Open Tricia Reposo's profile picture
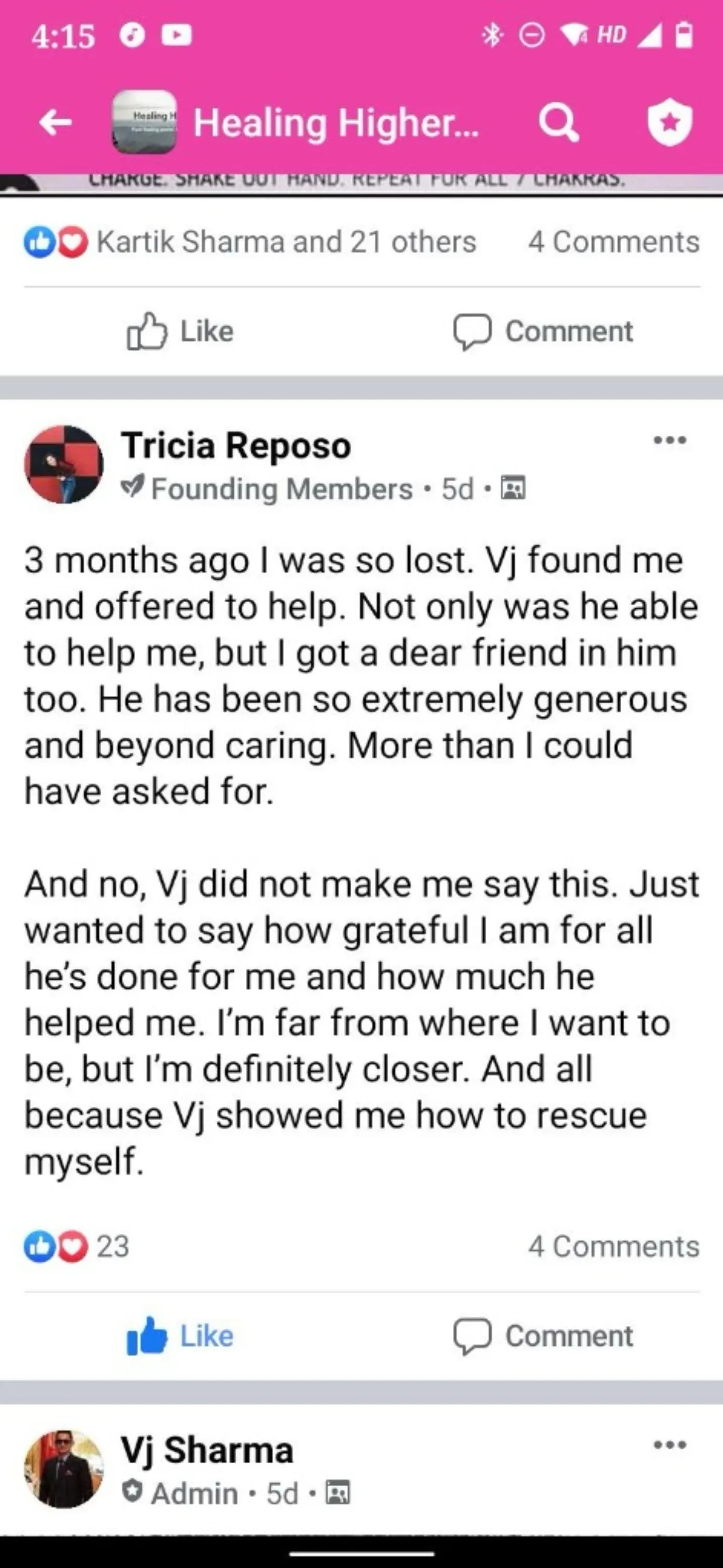 click(x=64, y=464)
